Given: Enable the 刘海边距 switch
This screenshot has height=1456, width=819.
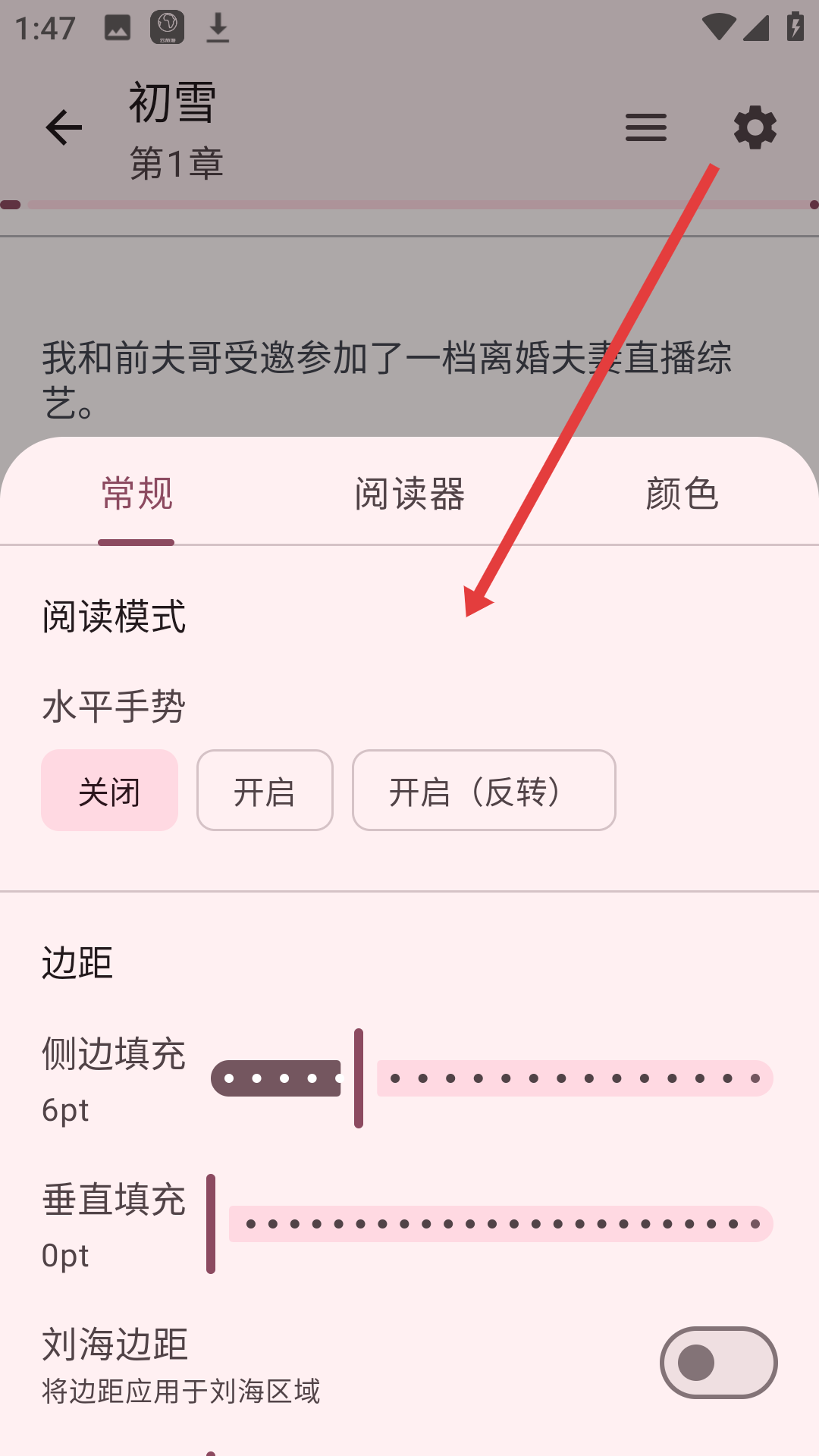Looking at the screenshot, I should click(x=718, y=1363).
